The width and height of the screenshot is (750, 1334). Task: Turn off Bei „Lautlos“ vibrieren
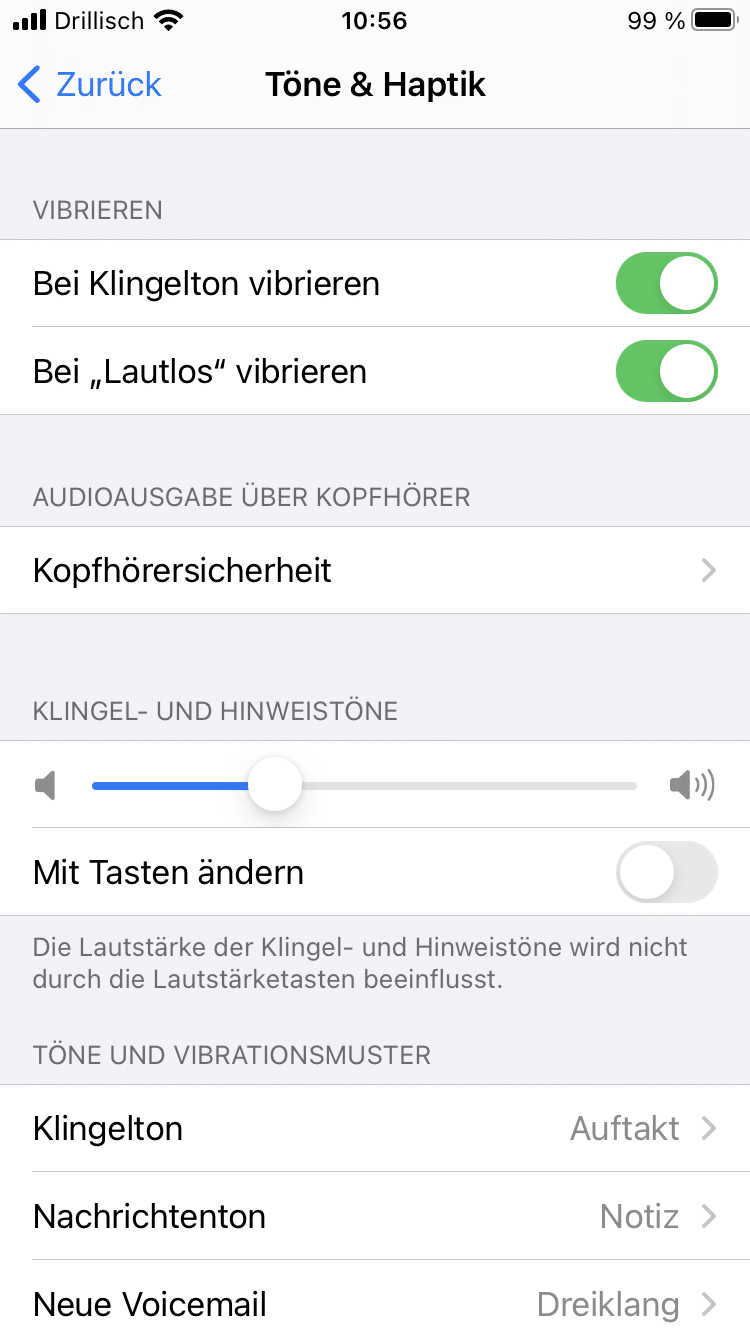(x=666, y=372)
